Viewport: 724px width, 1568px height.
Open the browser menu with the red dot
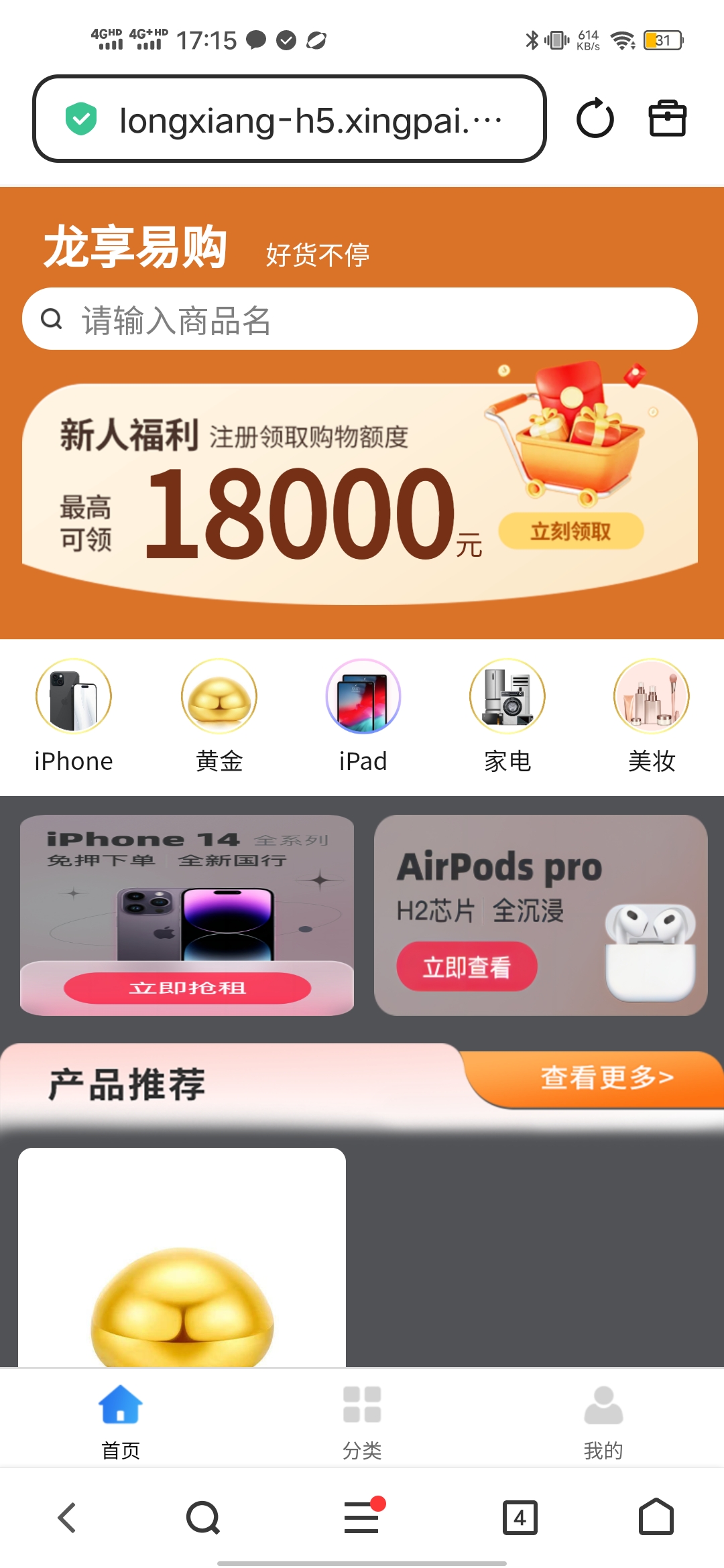(362, 1517)
